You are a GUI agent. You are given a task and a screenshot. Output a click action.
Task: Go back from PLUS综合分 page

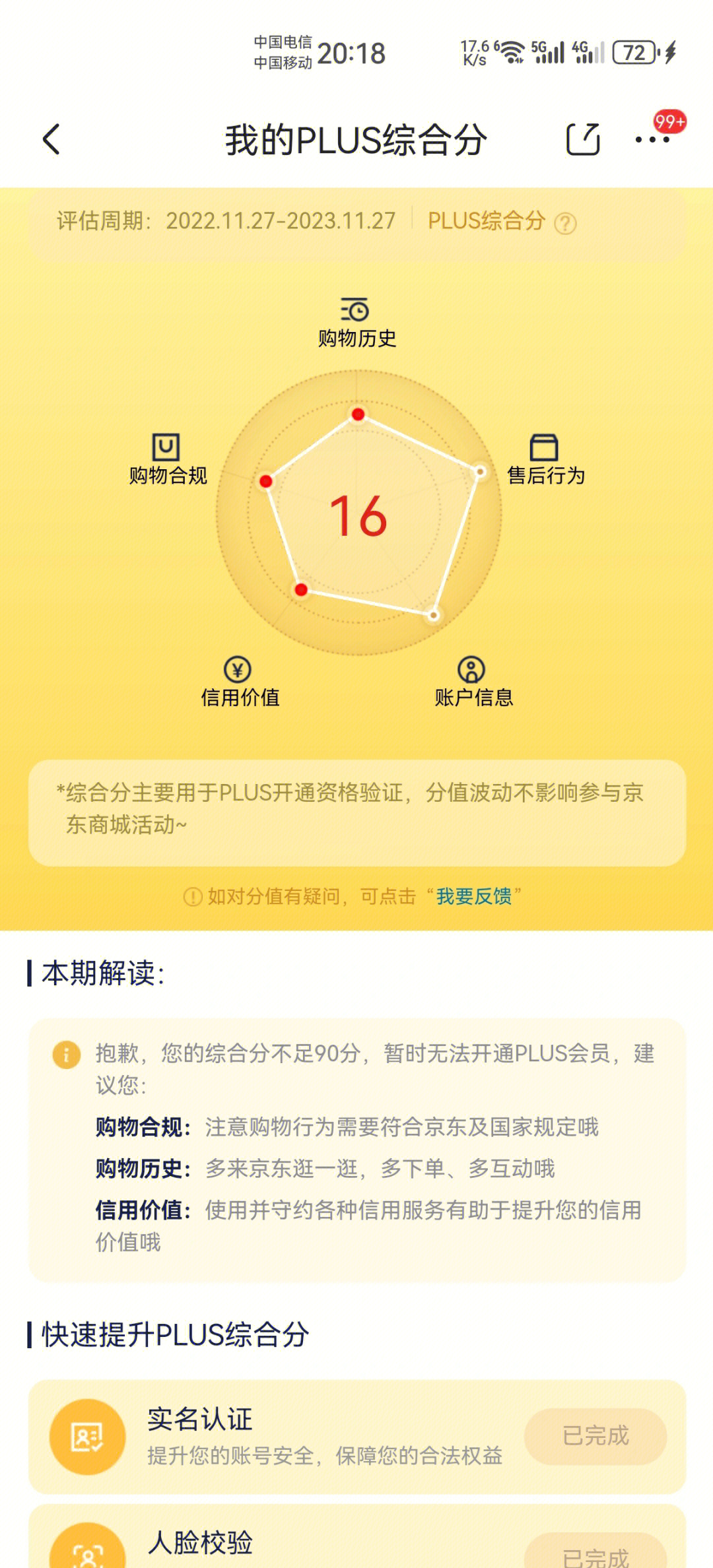(51, 140)
